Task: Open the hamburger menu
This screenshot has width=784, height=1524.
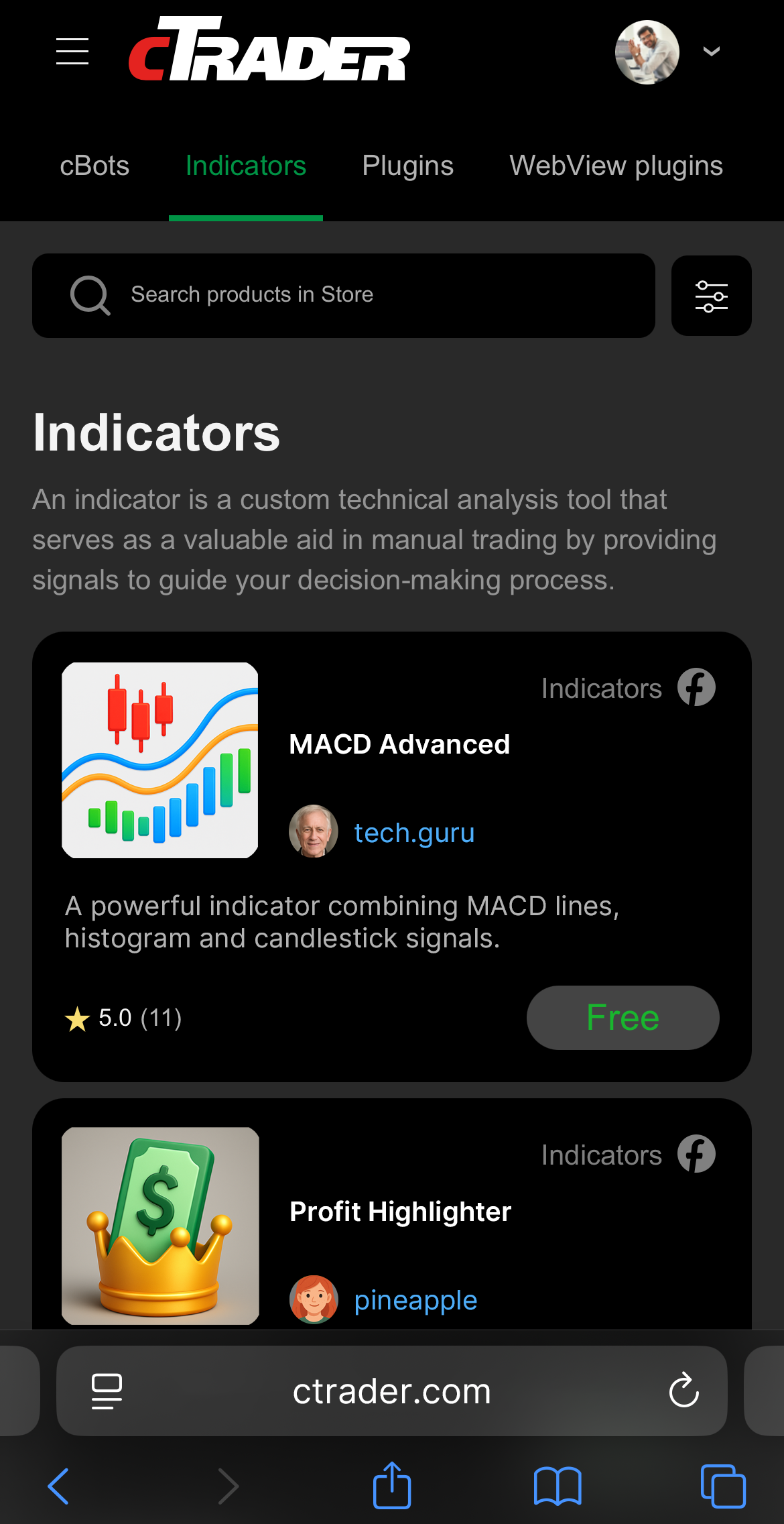Action: click(72, 52)
